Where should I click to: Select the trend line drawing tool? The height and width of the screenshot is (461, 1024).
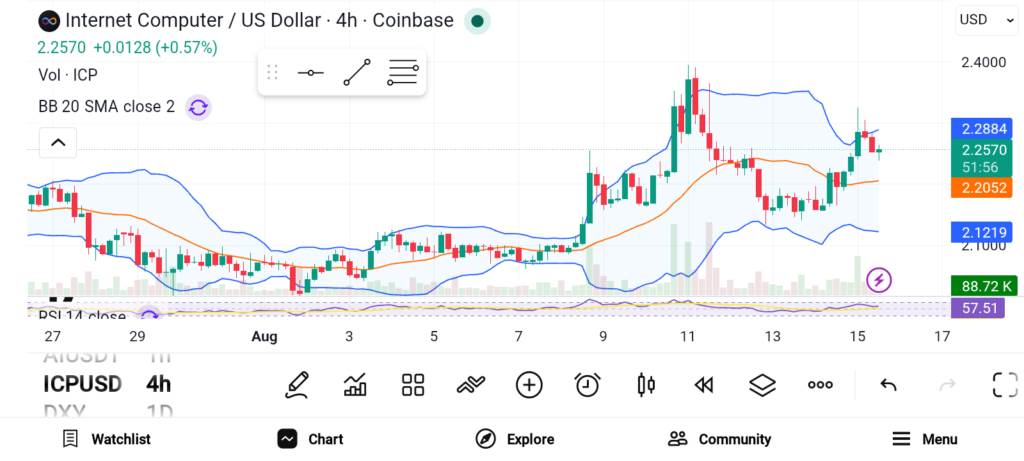pyautogui.click(x=357, y=72)
